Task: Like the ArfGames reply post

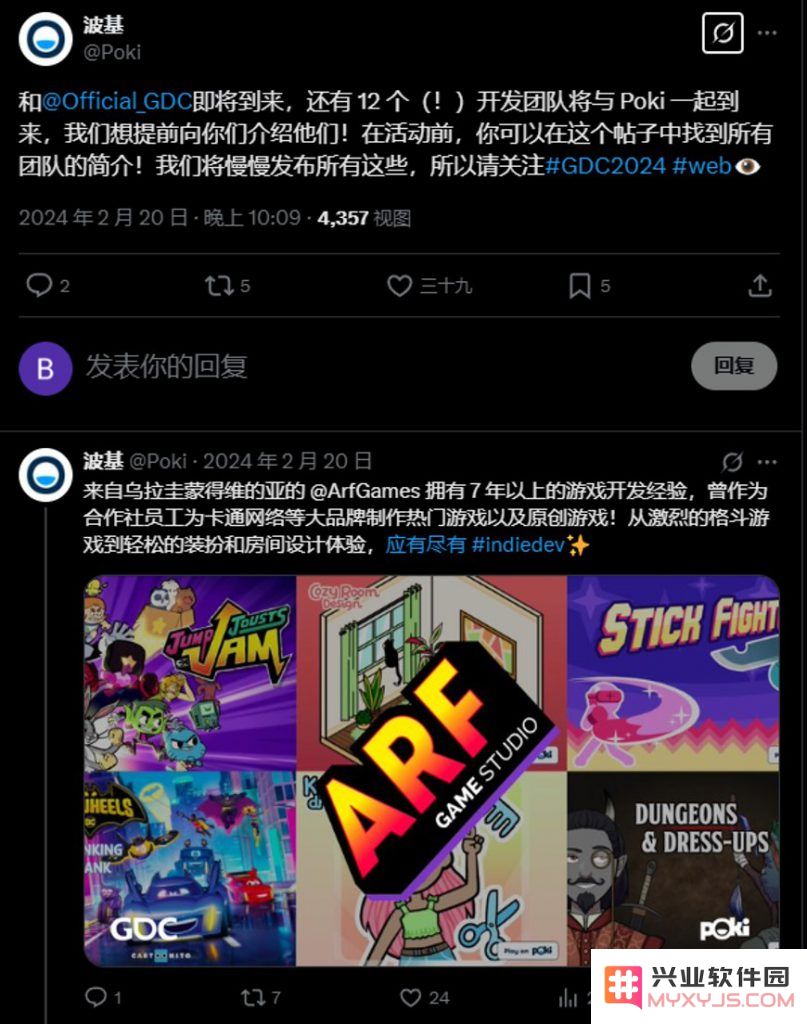Action: point(410,997)
